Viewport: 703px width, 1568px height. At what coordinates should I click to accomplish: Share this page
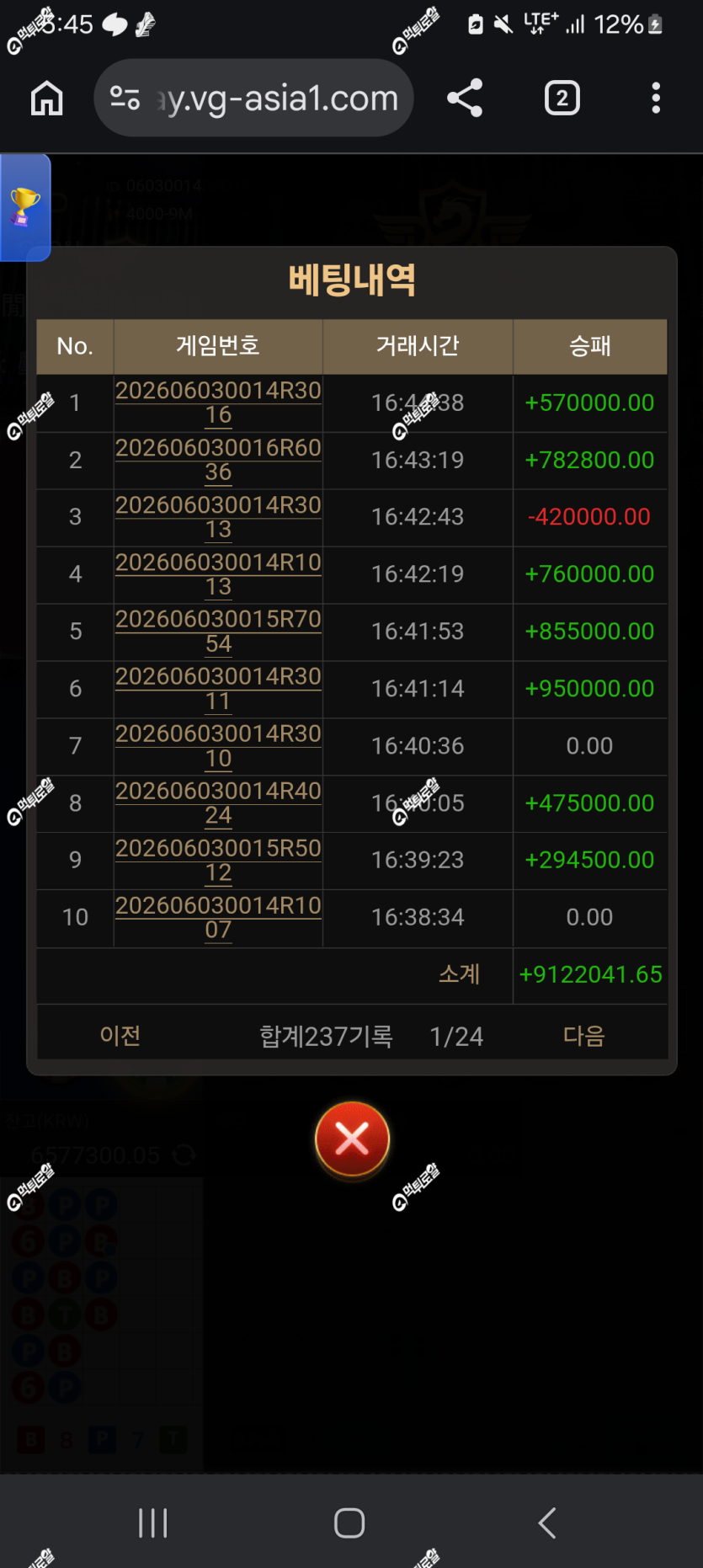[x=465, y=98]
